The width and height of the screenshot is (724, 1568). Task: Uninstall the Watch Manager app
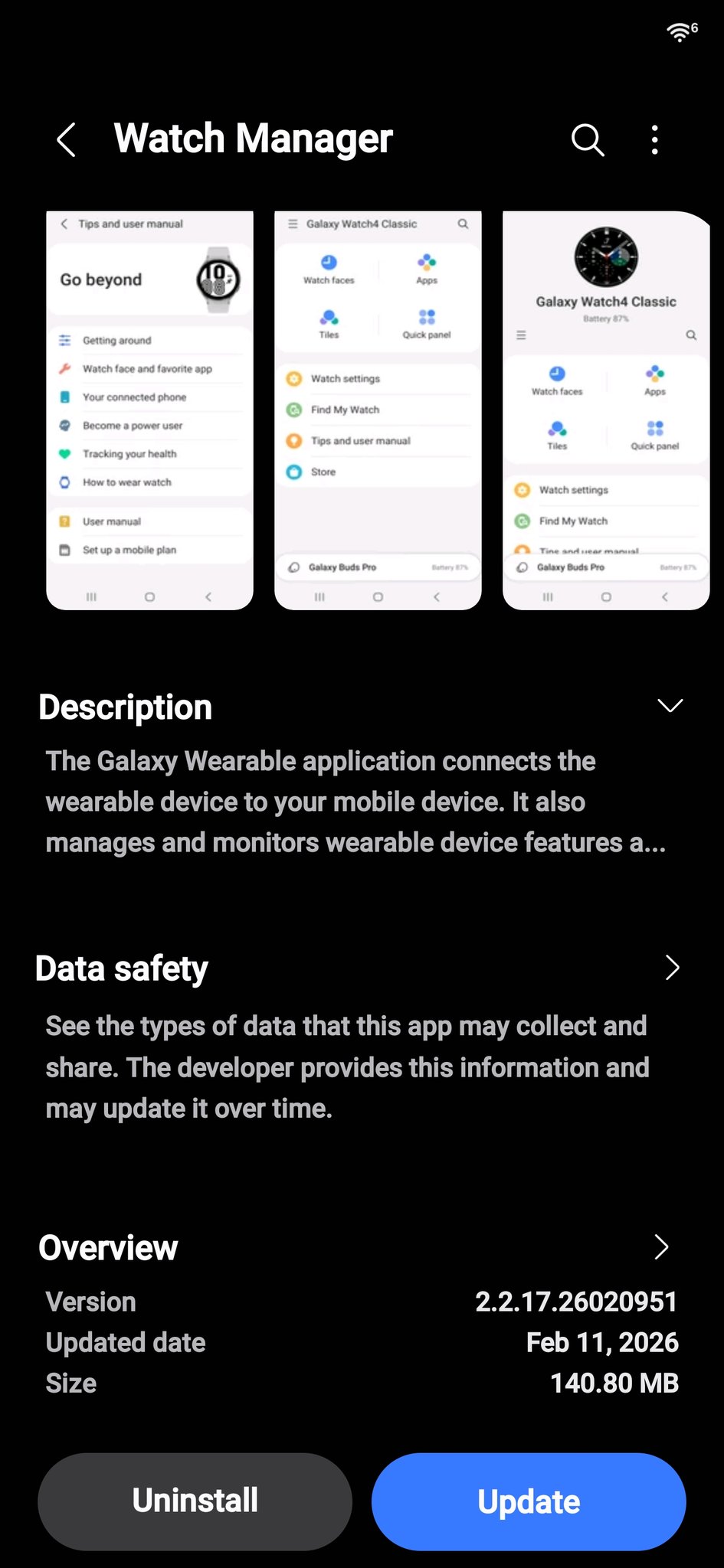(195, 1501)
